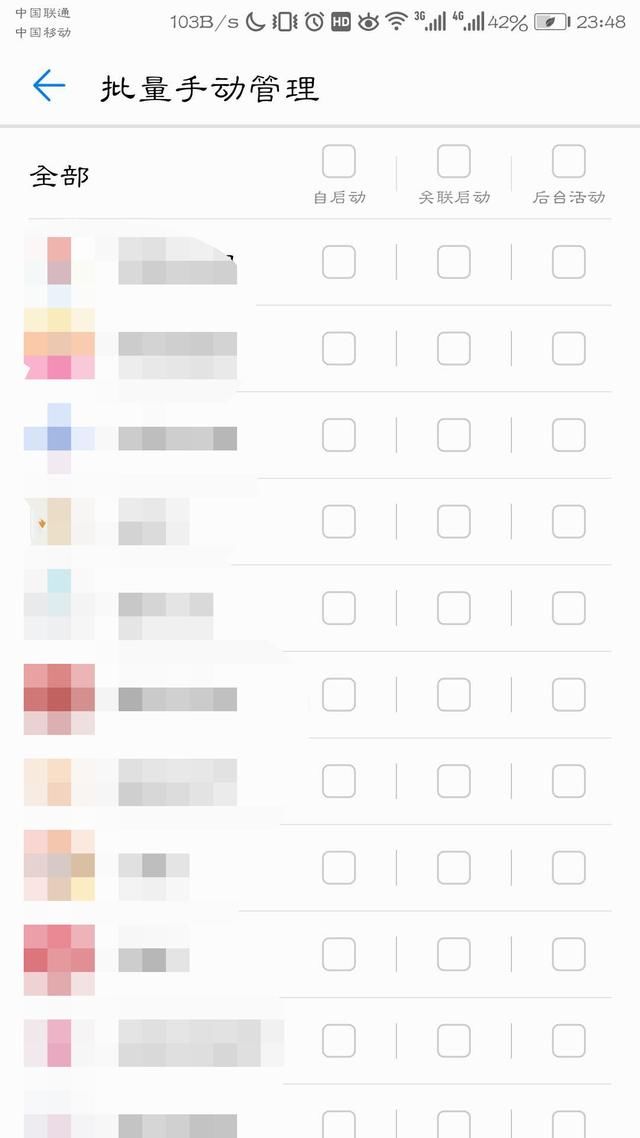Tick 后台活动 checkbox for 全部
The image size is (640, 1138).
pos(569,161)
